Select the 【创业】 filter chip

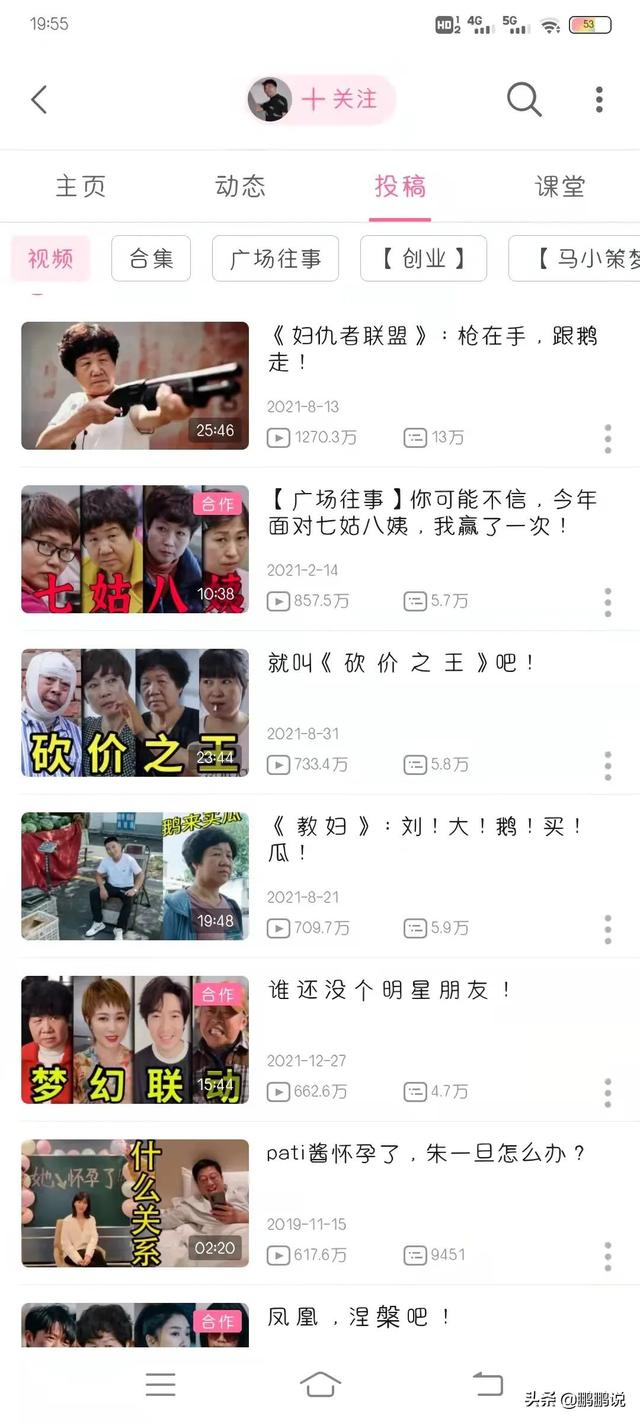tap(423, 259)
